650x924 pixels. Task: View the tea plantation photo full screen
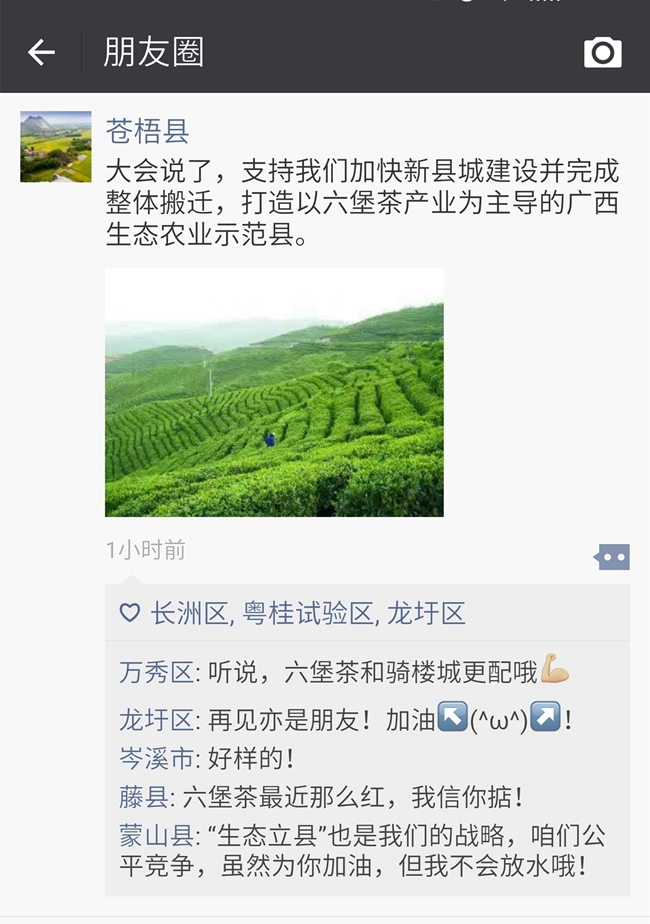click(x=274, y=392)
